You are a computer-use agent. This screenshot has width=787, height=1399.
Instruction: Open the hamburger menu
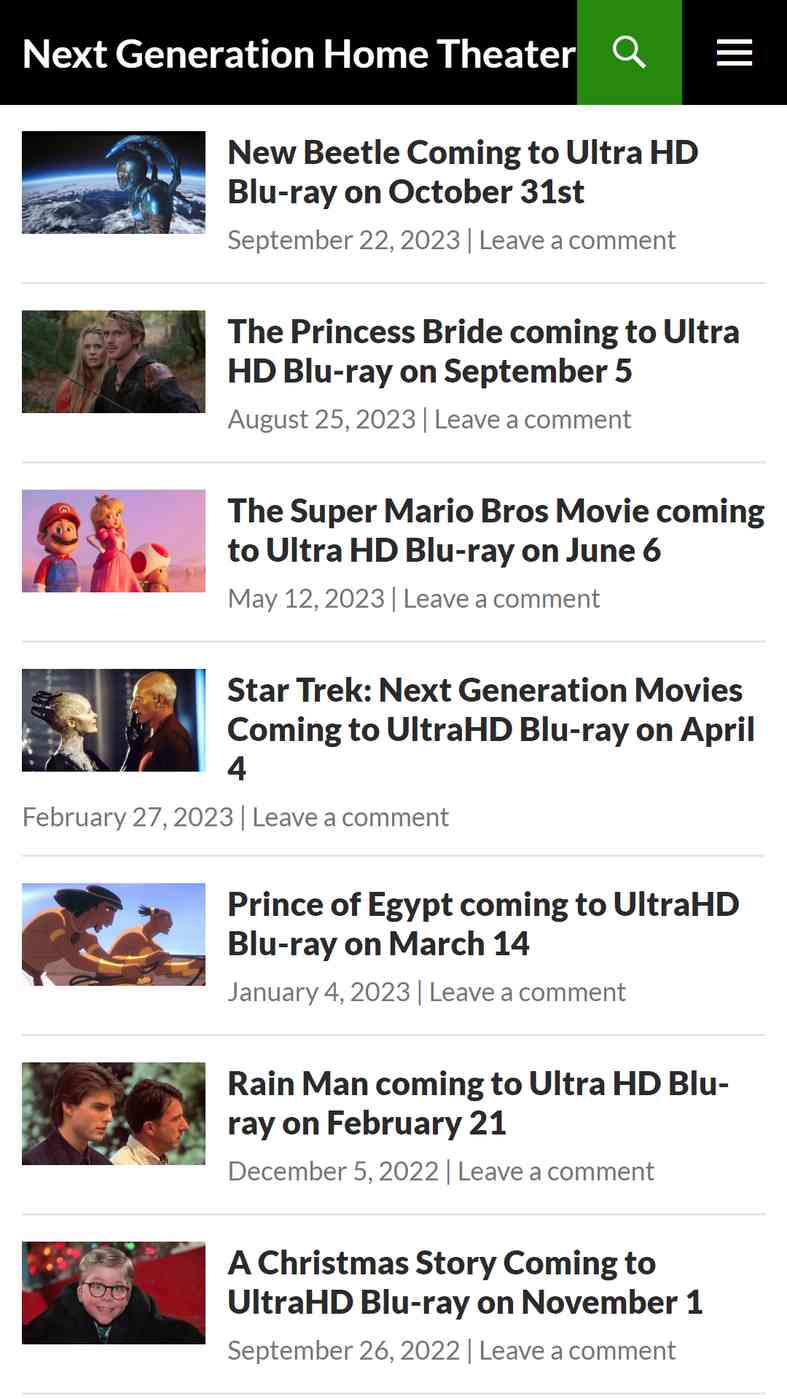tap(734, 52)
